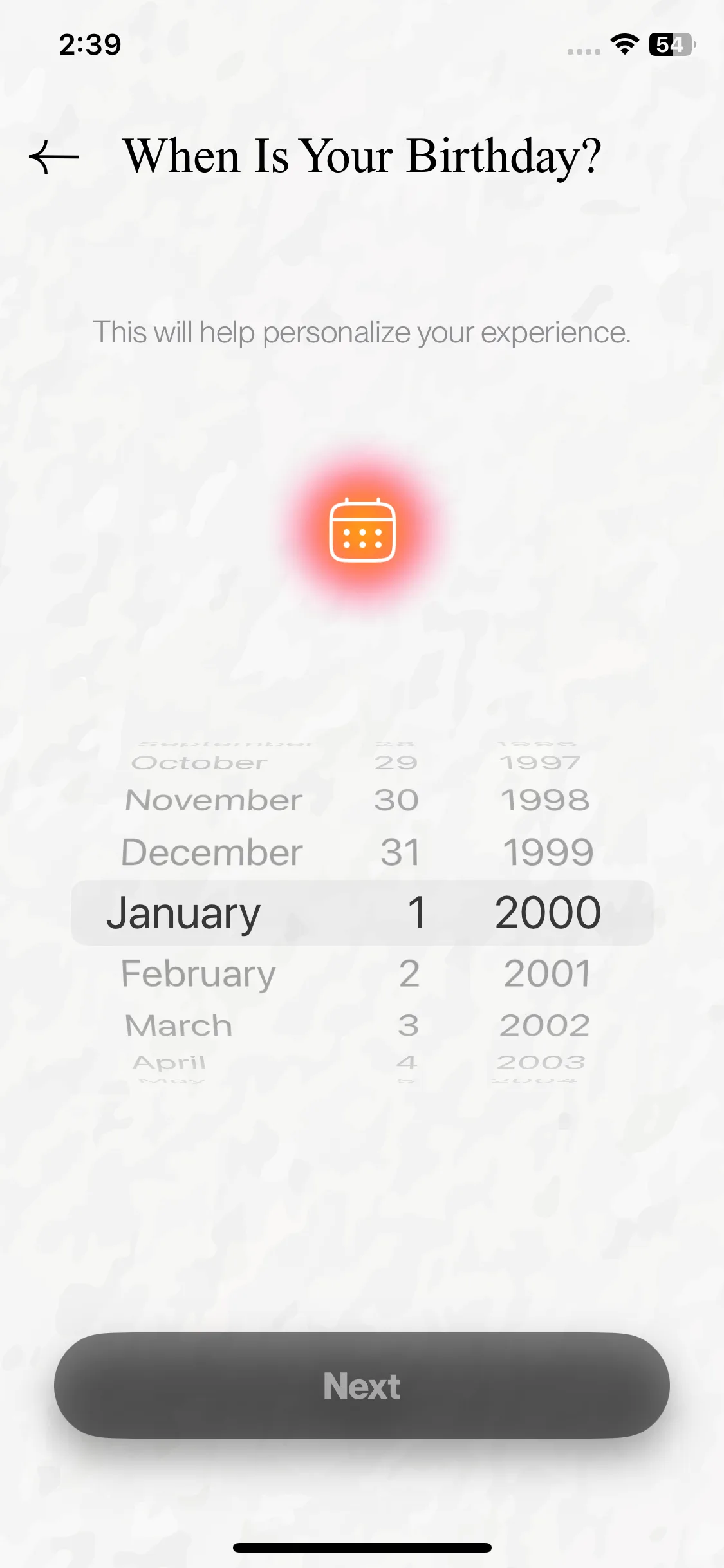Pick November in the month wheel
This screenshot has height=1568, width=724.
click(x=214, y=800)
